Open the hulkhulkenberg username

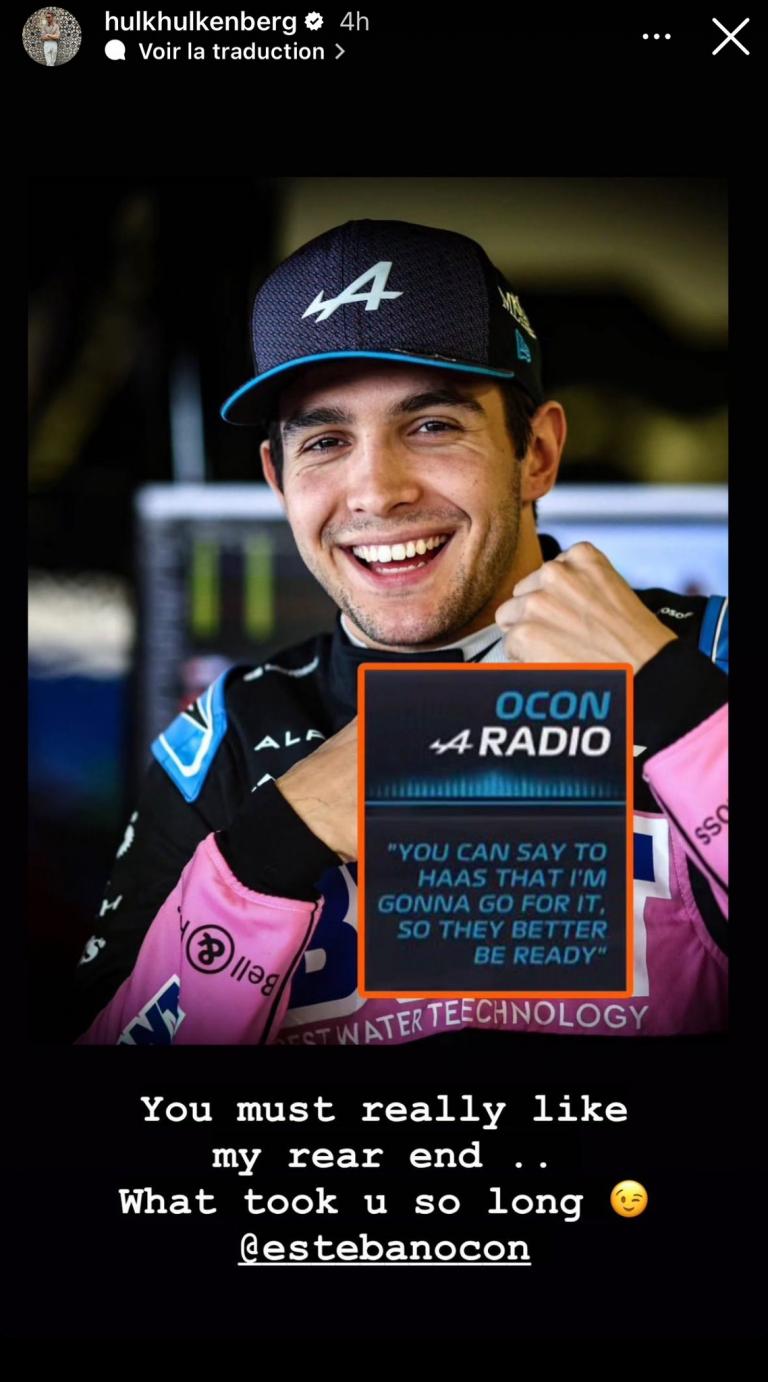click(200, 21)
